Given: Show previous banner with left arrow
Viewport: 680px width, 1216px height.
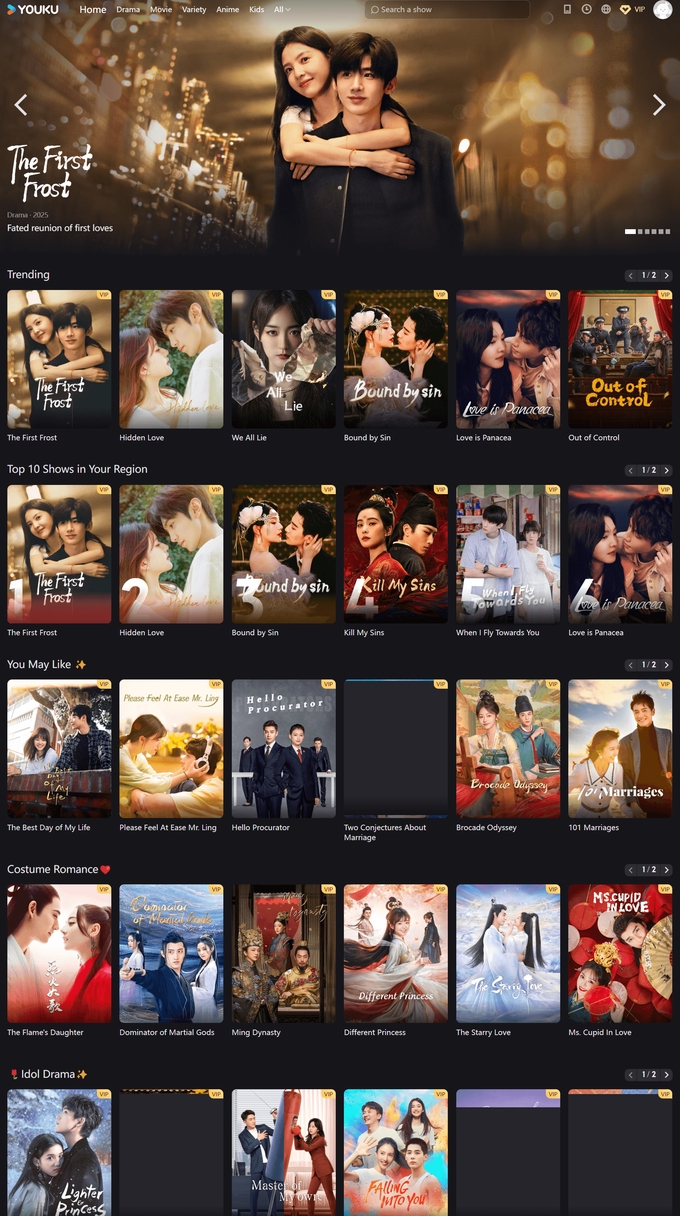Looking at the screenshot, I should pyautogui.click(x=21, y=105).
